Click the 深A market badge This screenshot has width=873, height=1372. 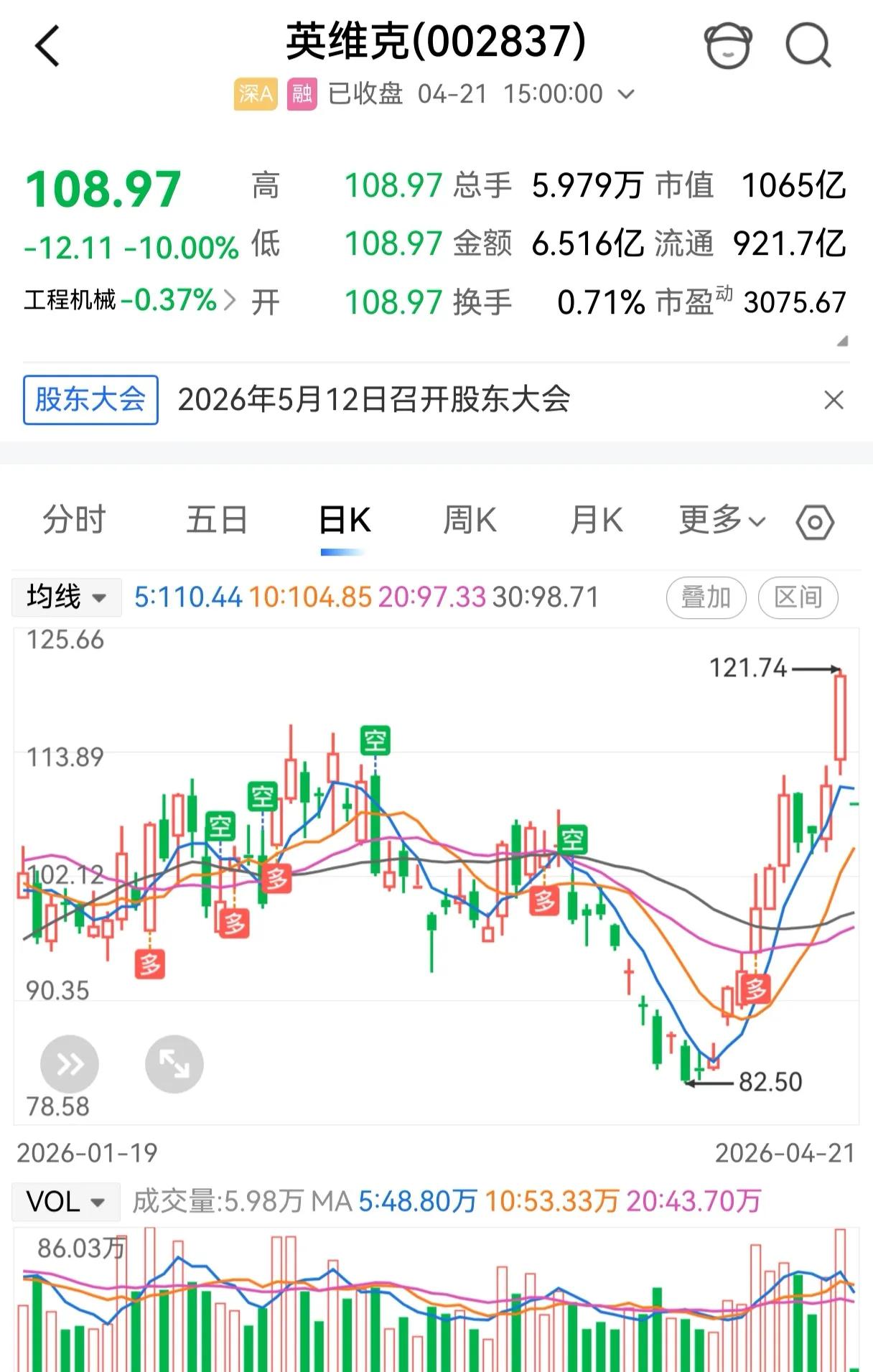tap(255, 93)
